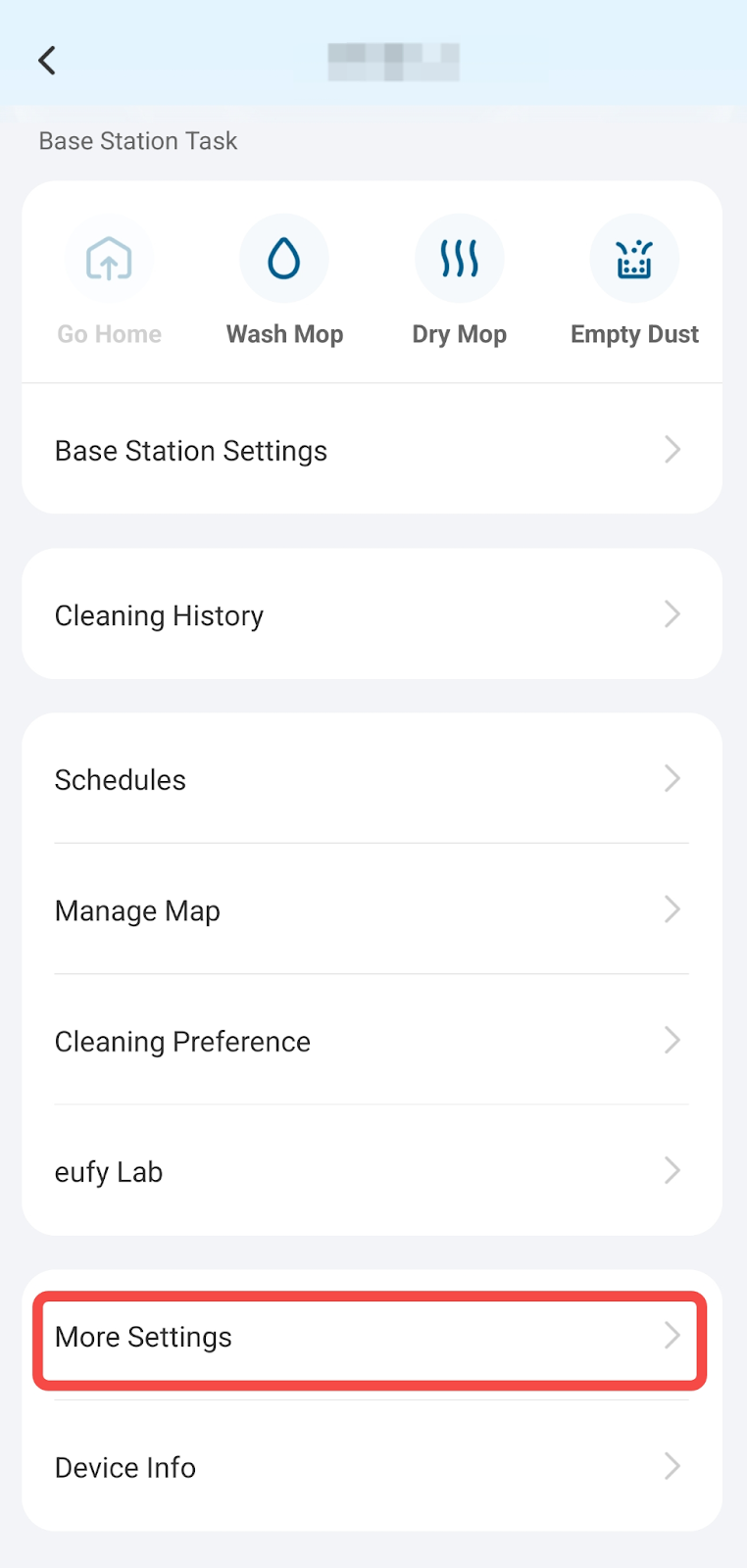Image resolution: width=747 pixels, height=1568 pixels.
Task: Open Cleaning Preference
Action: pos(371,1041)
